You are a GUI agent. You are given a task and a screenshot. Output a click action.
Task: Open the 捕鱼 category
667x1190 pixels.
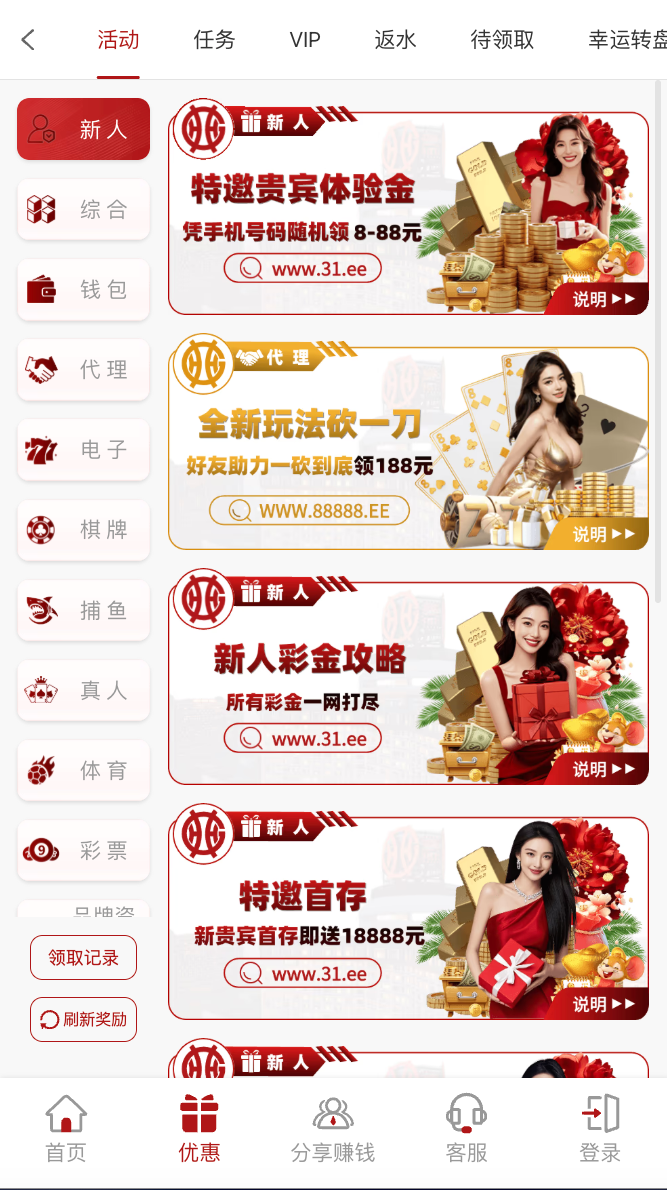click(x=83, y=610)
